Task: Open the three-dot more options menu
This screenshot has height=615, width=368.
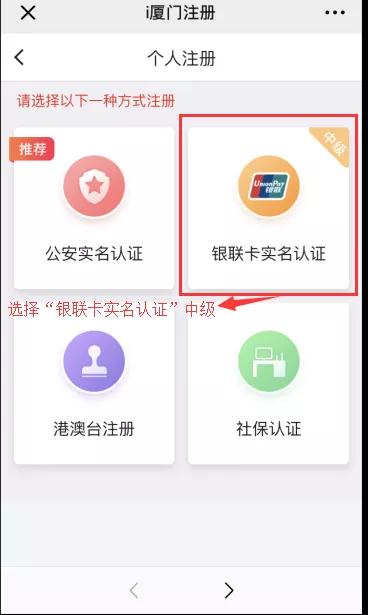Action: [335, 13]
